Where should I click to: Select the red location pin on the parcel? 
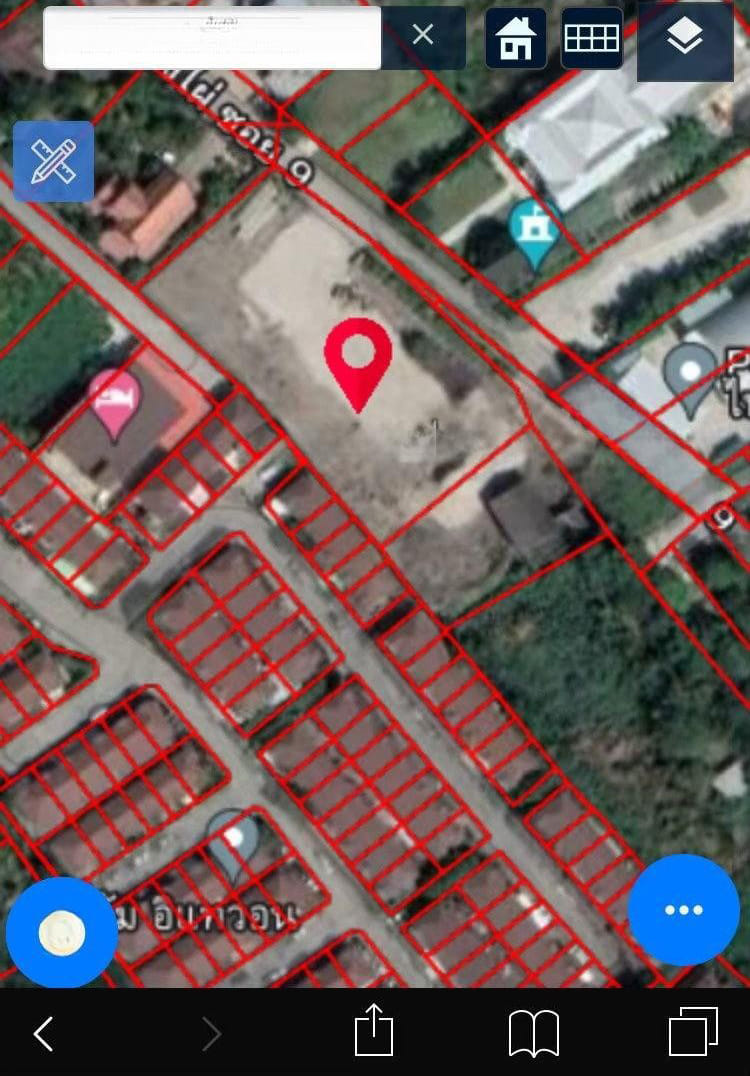358,360
